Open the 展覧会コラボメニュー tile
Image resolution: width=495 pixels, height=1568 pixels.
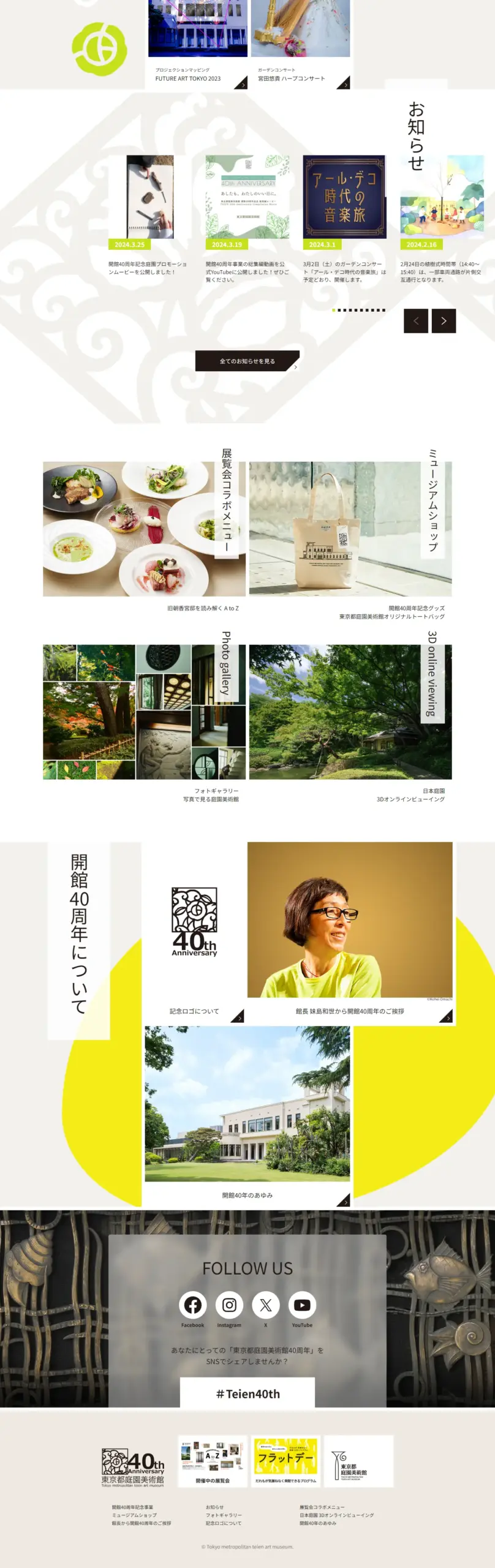click(x=144, y=529)
